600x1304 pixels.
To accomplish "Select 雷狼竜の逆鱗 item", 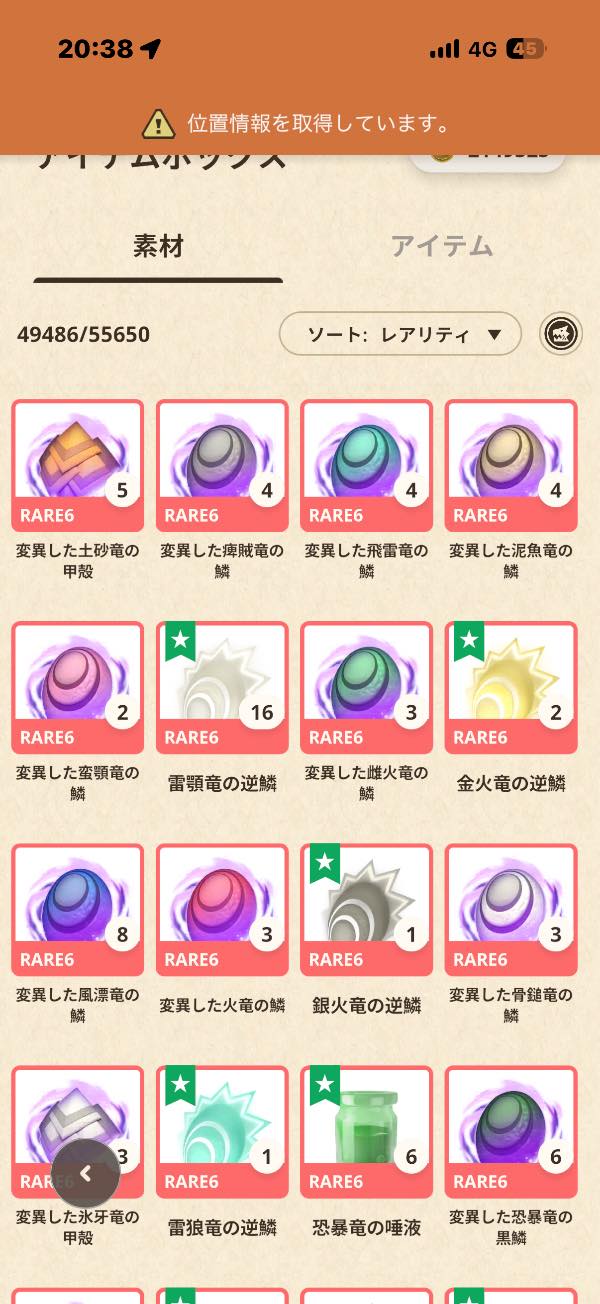I will pyautogui.click(x=222, y=1131).
